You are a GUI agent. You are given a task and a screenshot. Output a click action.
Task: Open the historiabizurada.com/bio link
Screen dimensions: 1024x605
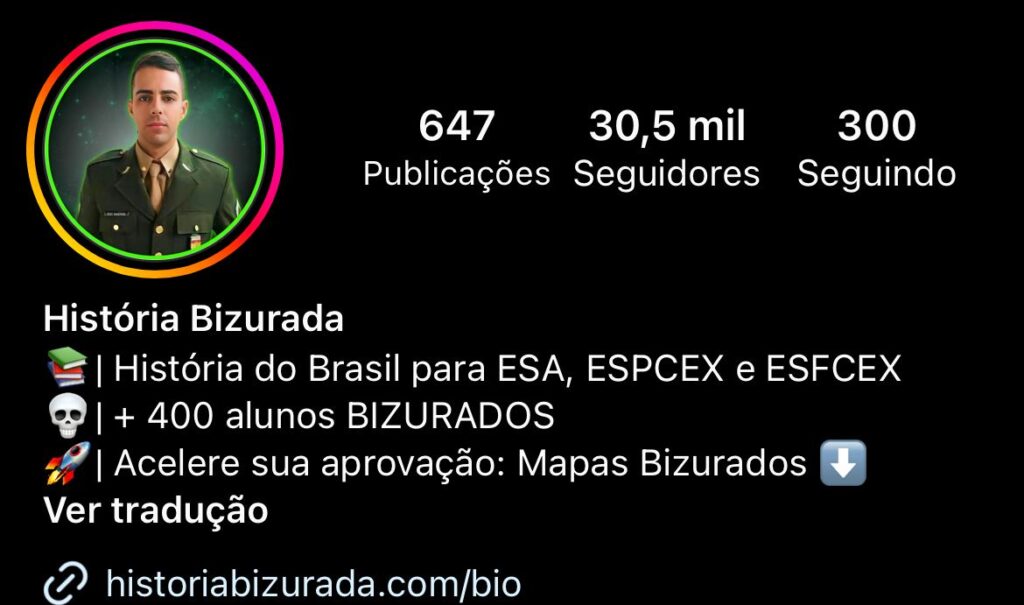point(312,583)
